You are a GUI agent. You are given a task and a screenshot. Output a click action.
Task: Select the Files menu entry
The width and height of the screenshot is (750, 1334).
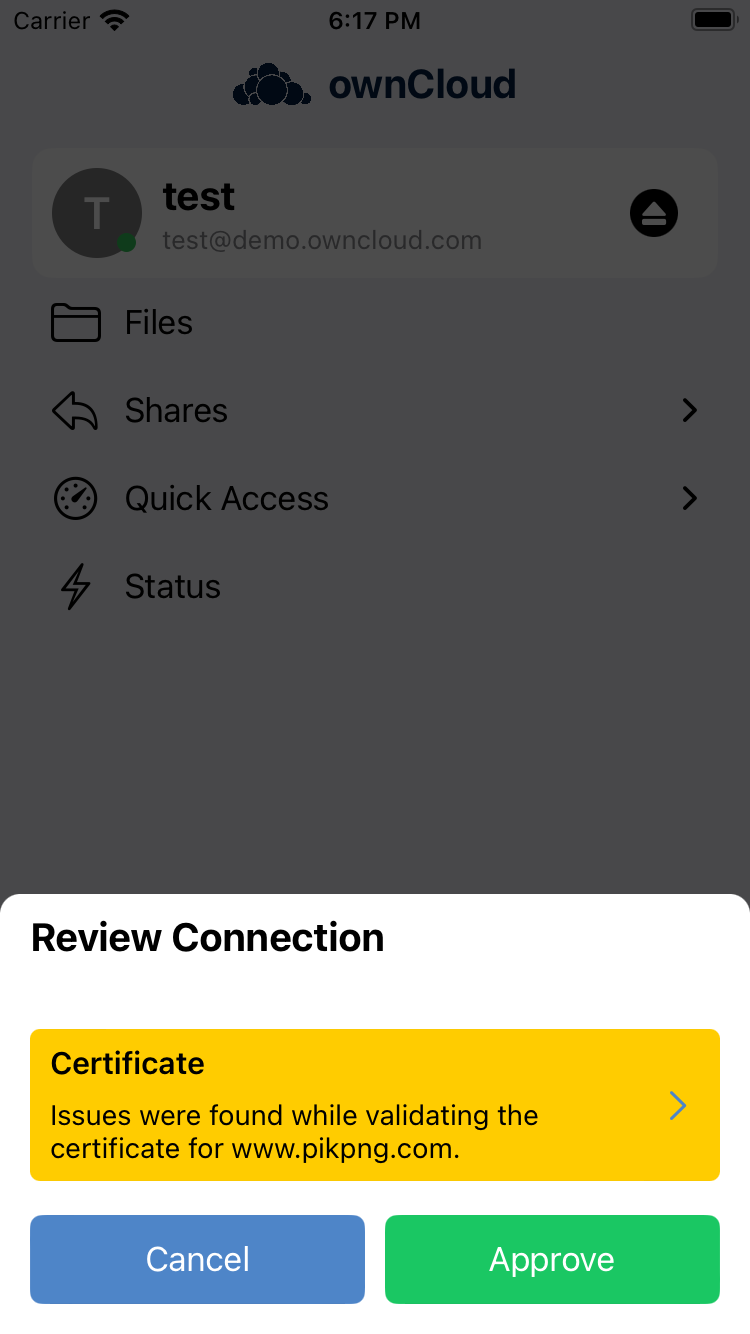[x=157, y=322]
